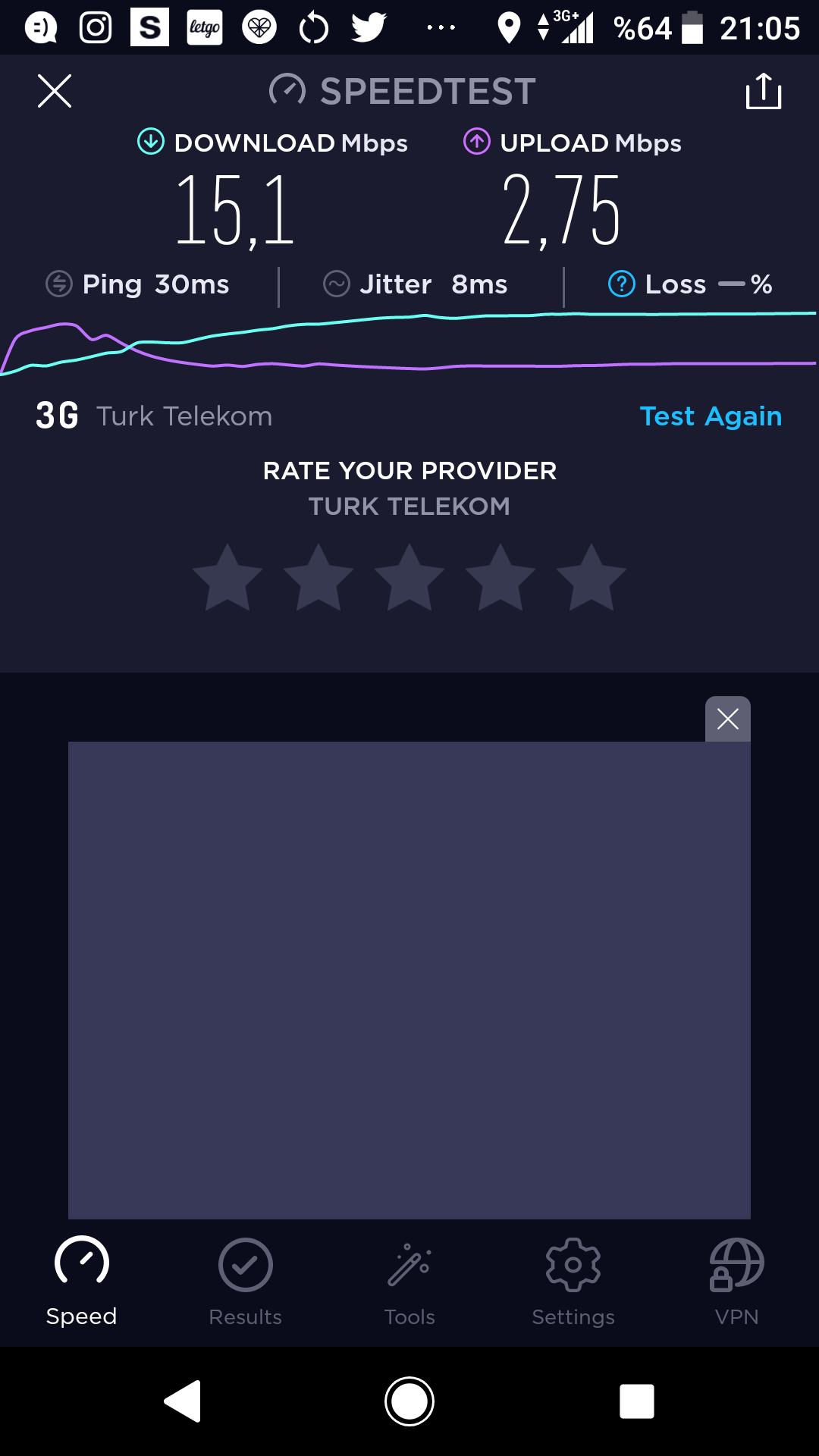Go to the Settings tab

[x=573, y=1282]
